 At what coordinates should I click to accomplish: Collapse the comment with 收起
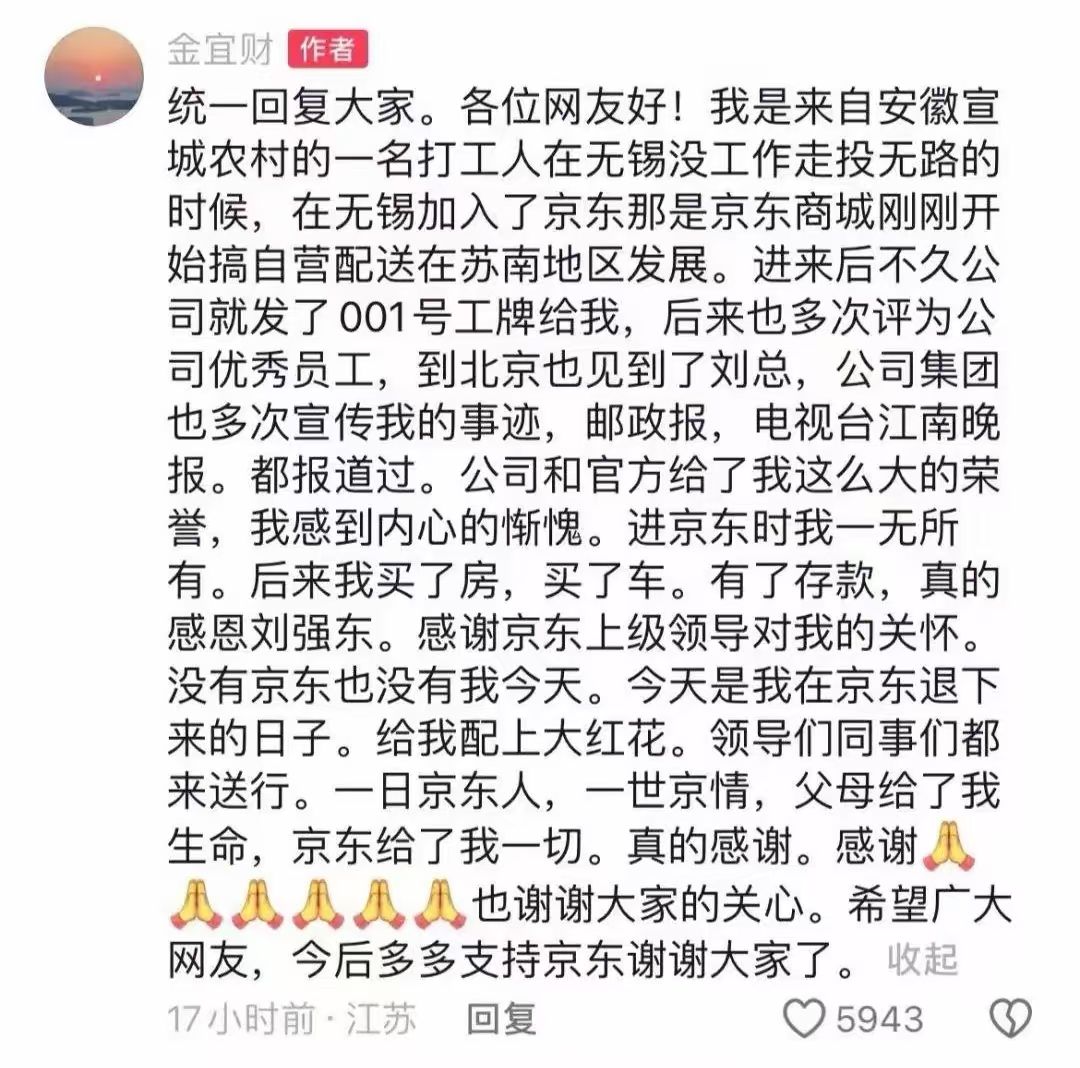tap(922, 960)
